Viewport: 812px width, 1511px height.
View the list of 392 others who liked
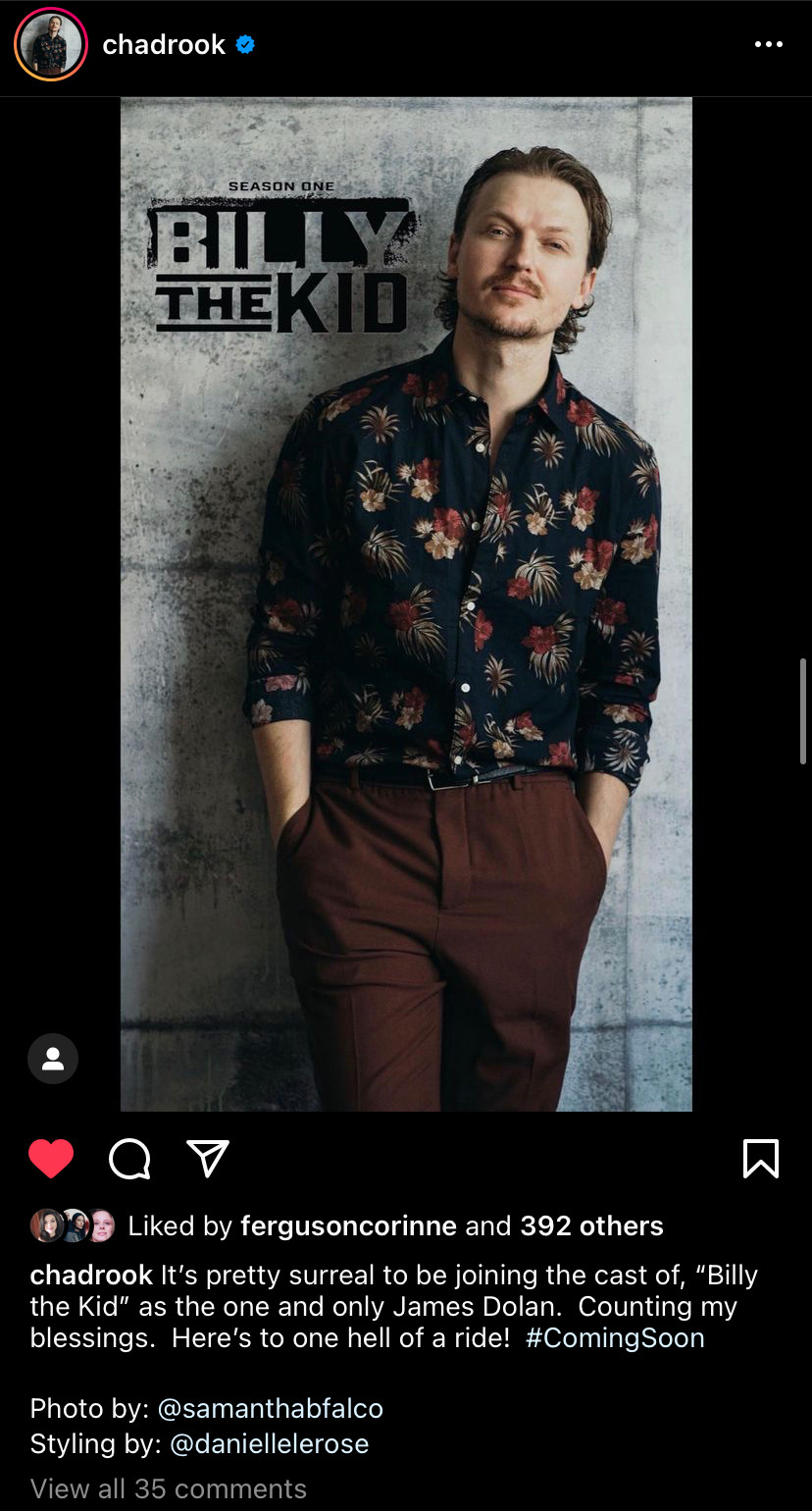pos(591,1225)
